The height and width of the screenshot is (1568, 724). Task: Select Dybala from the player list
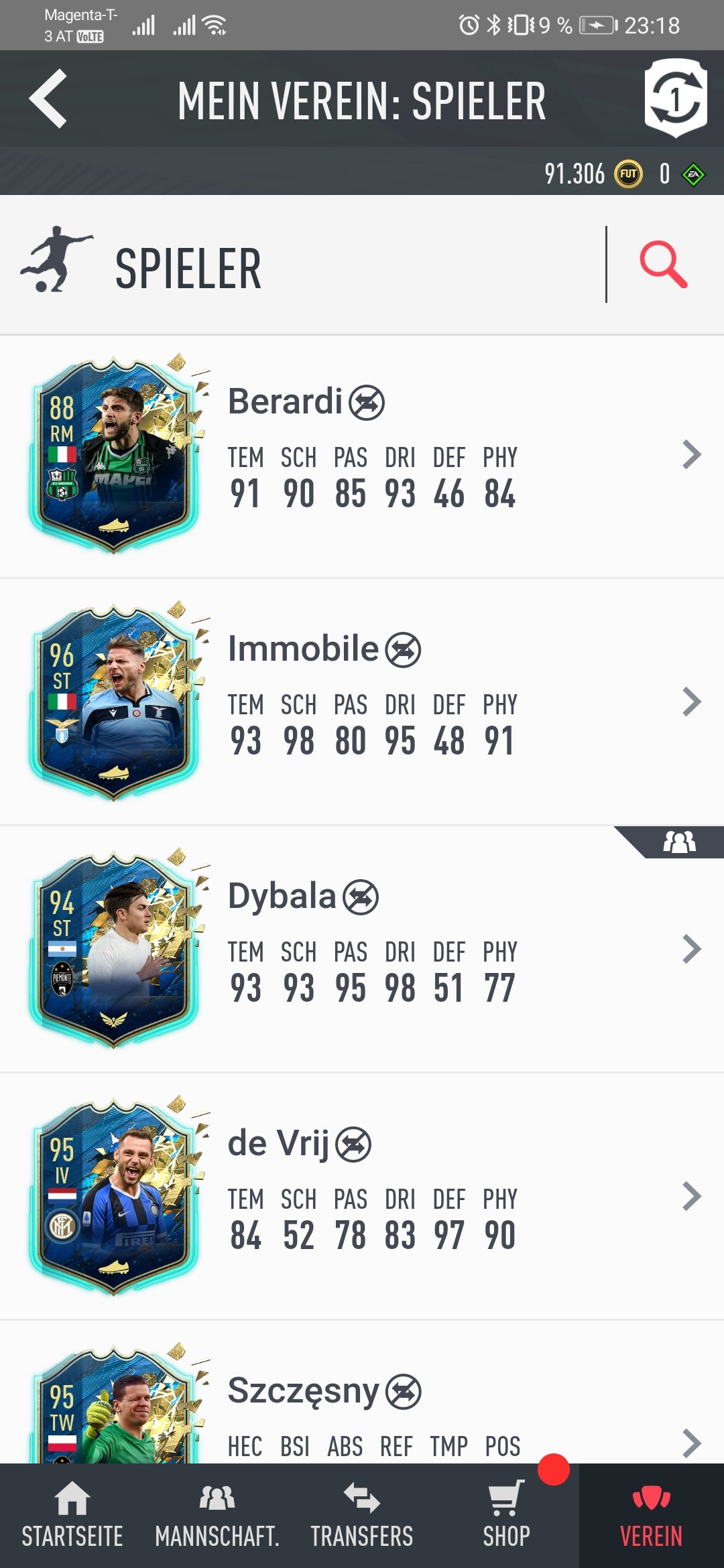point(362,949)
